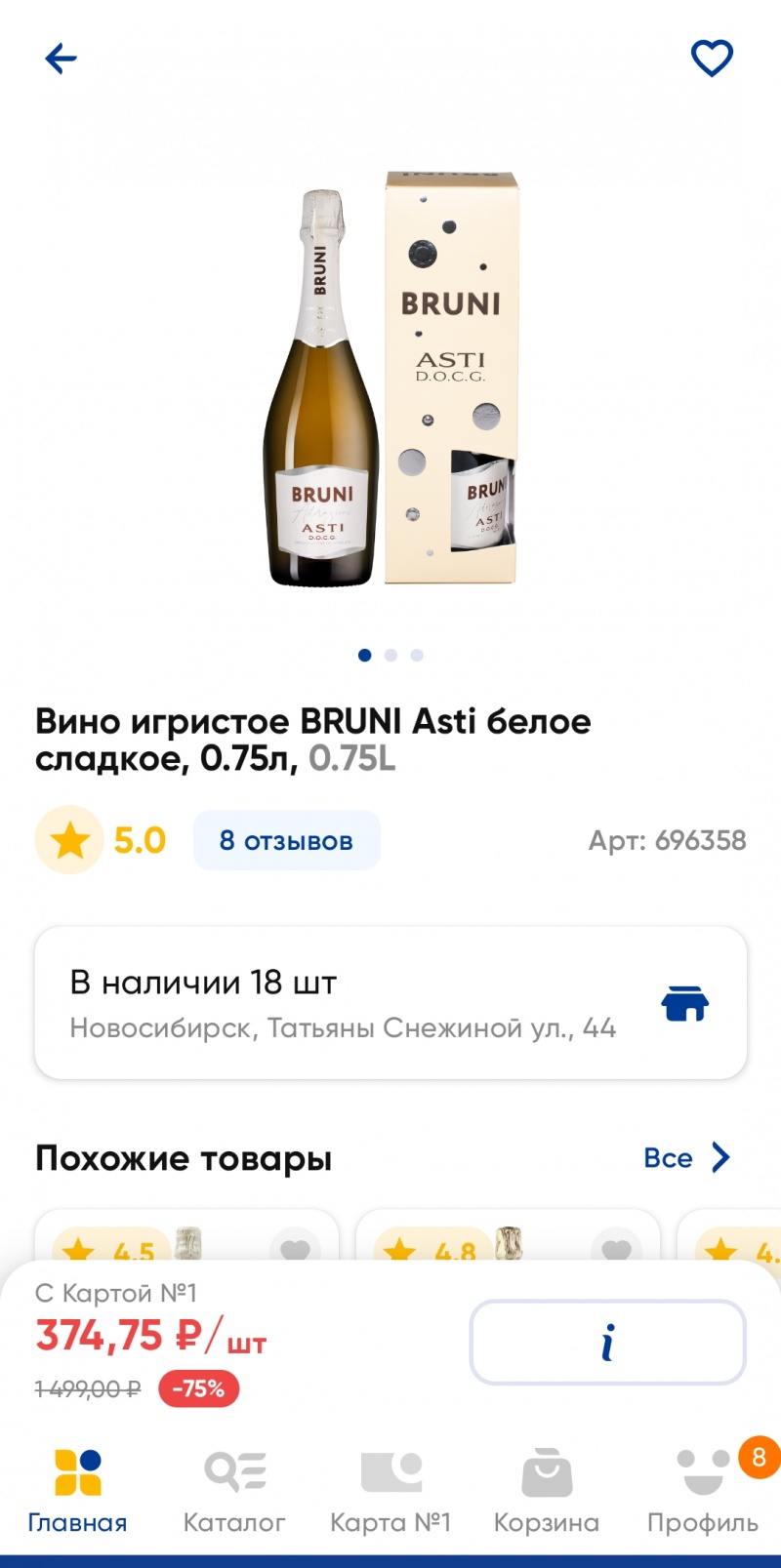Open store availability for Татьяны Снежиной ул., 44

pyautogui.click(x=390, y=1003)
